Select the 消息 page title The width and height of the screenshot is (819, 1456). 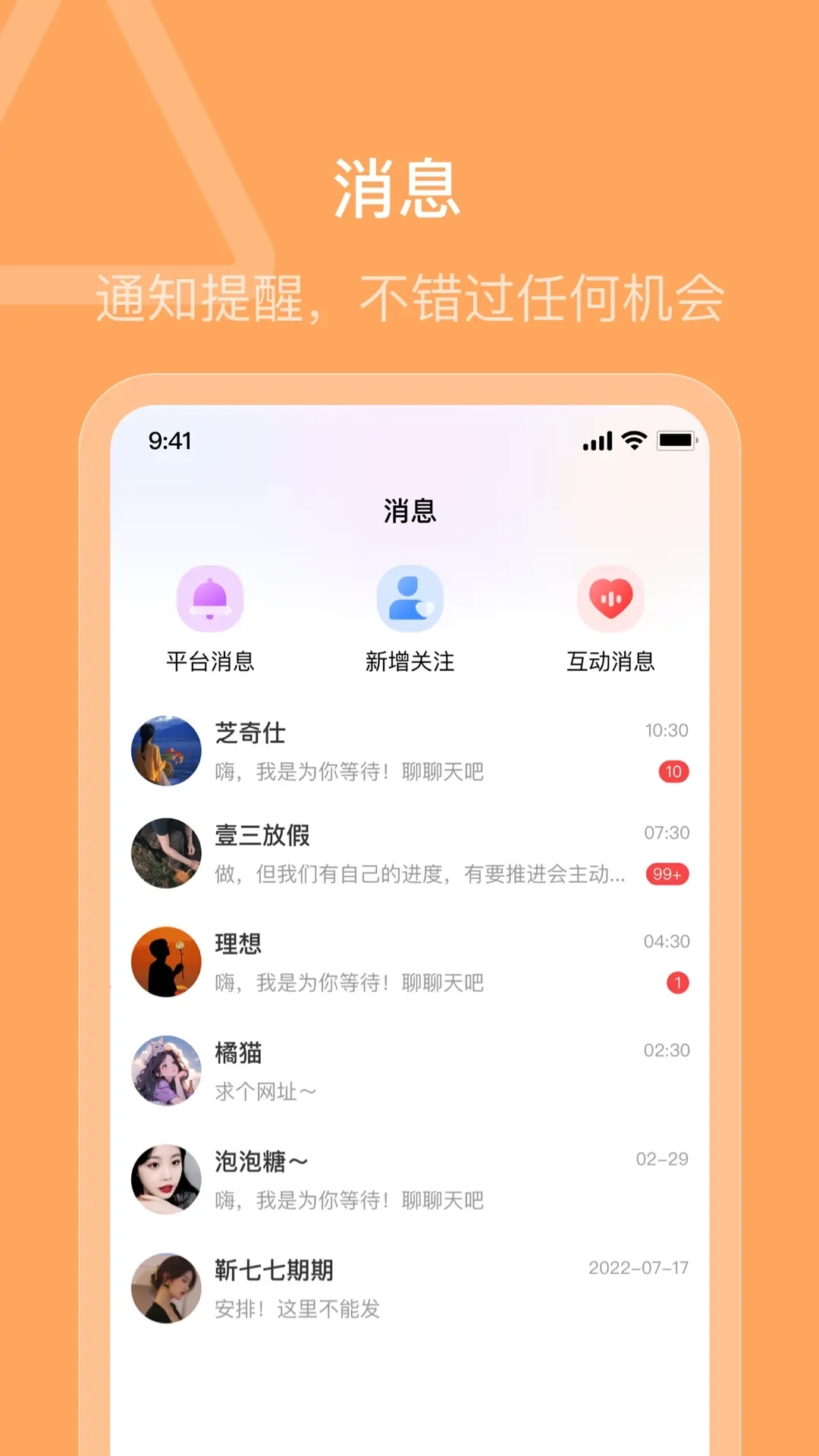(409, 510)
